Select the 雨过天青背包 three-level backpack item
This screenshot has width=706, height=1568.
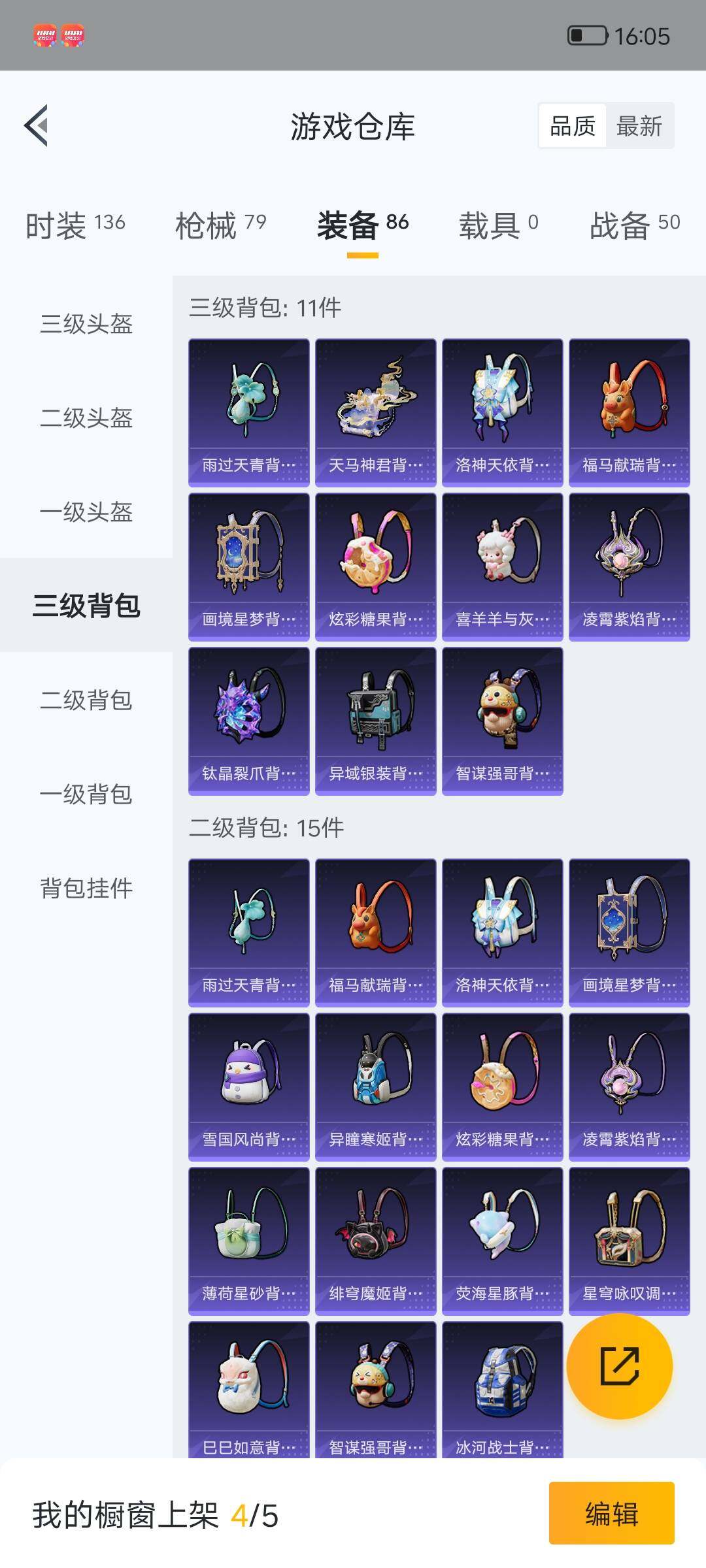(248, 412)
